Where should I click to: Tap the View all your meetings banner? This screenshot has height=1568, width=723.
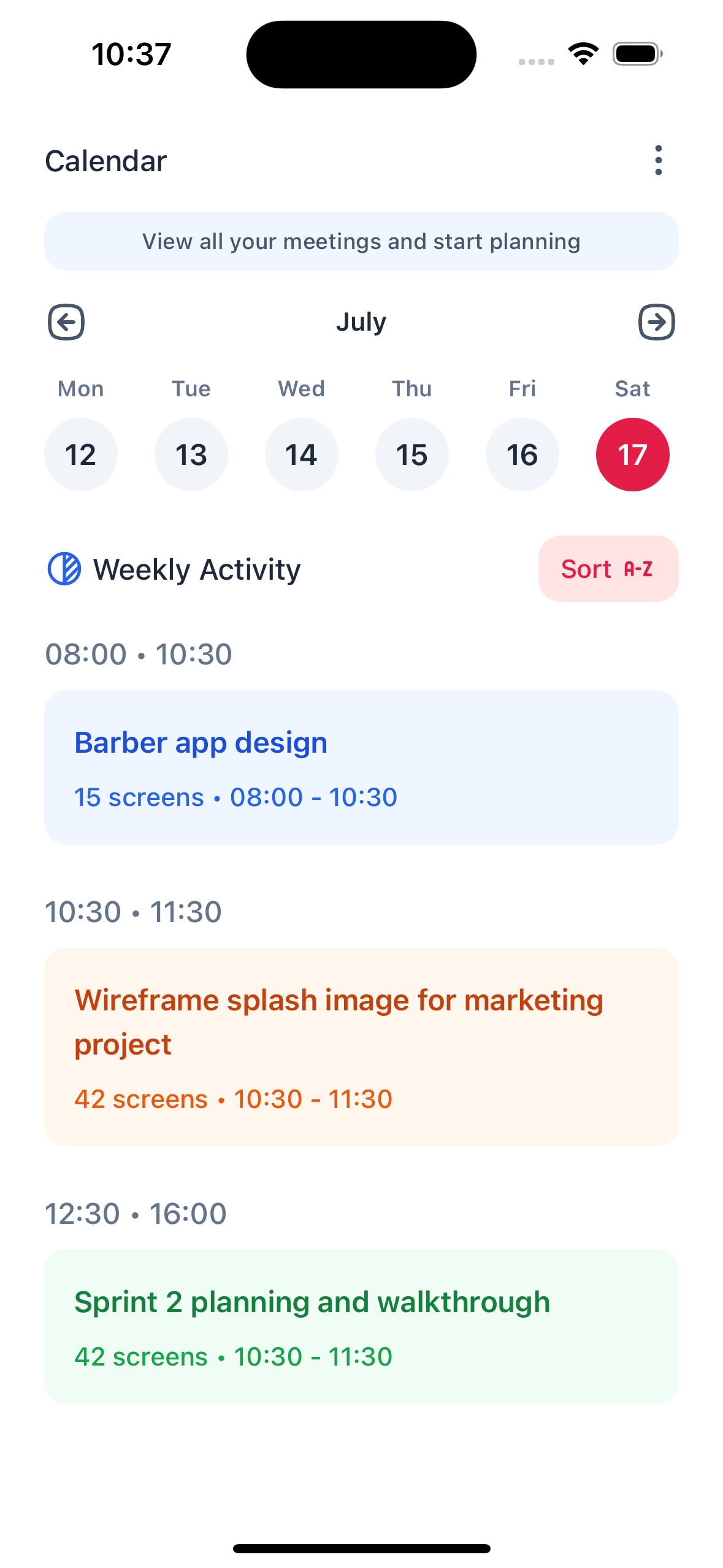(x=362, y=241)
